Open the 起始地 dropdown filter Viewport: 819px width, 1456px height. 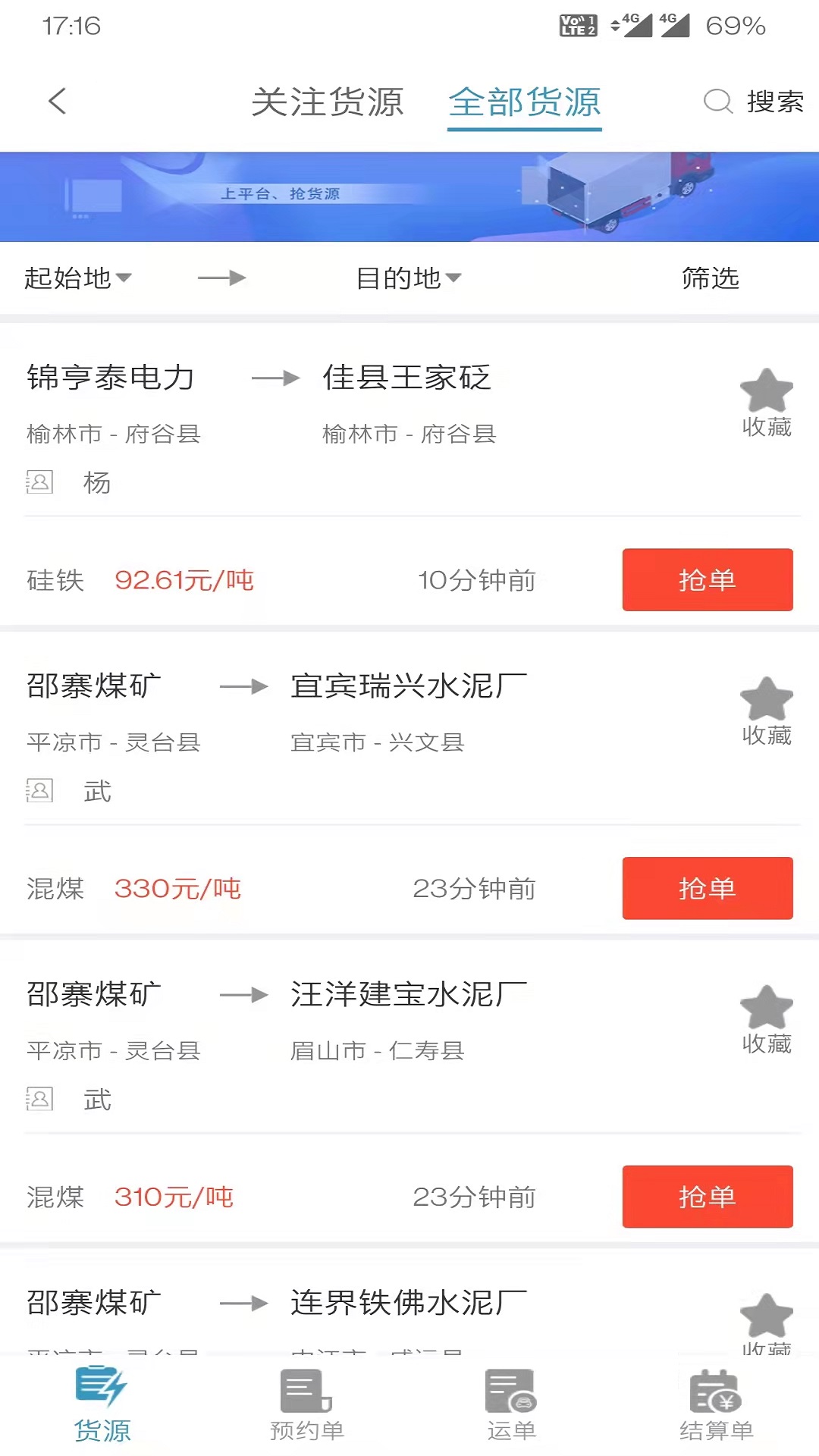77,278
